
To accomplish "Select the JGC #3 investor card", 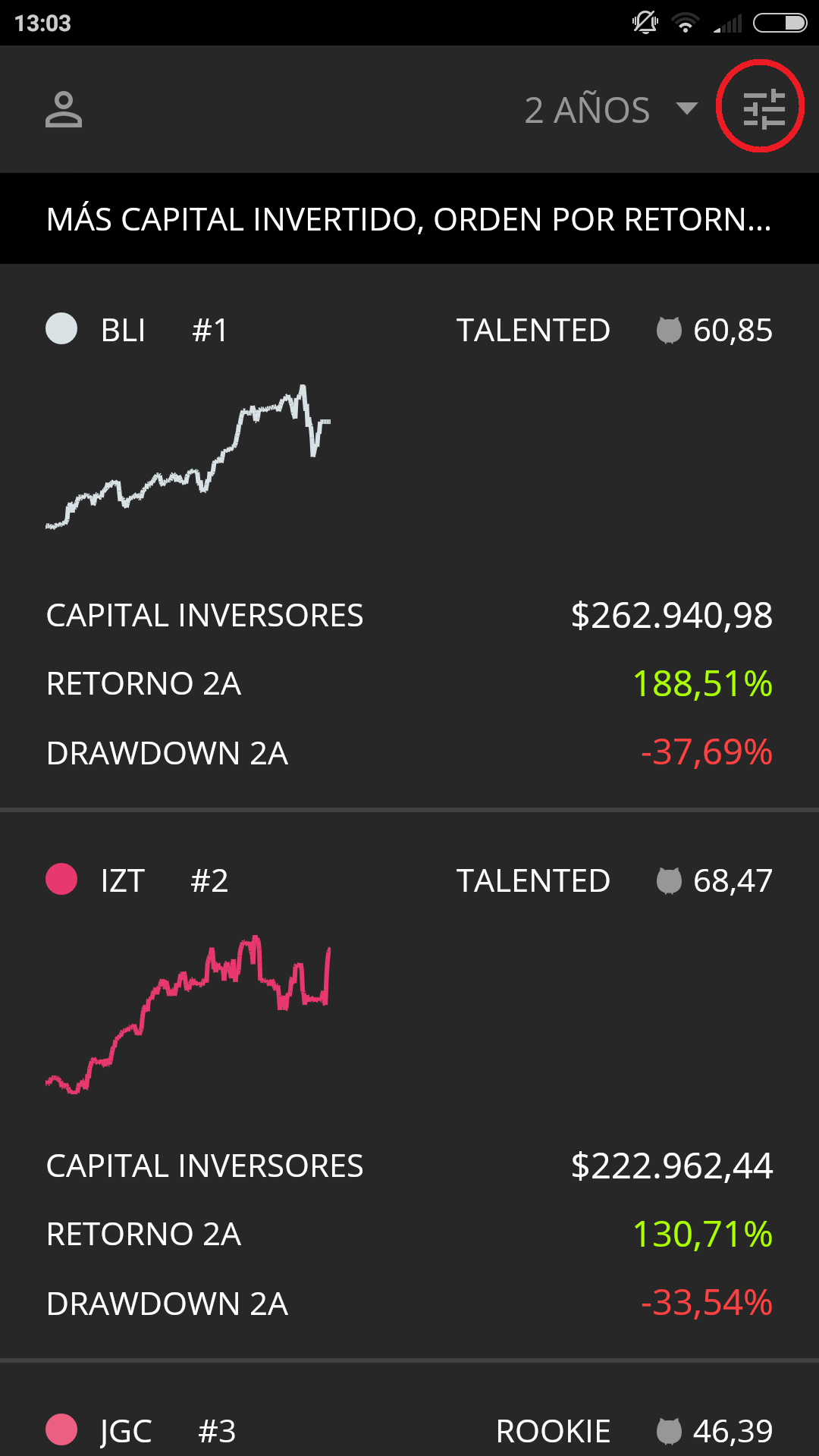I will pos(409,1410).
